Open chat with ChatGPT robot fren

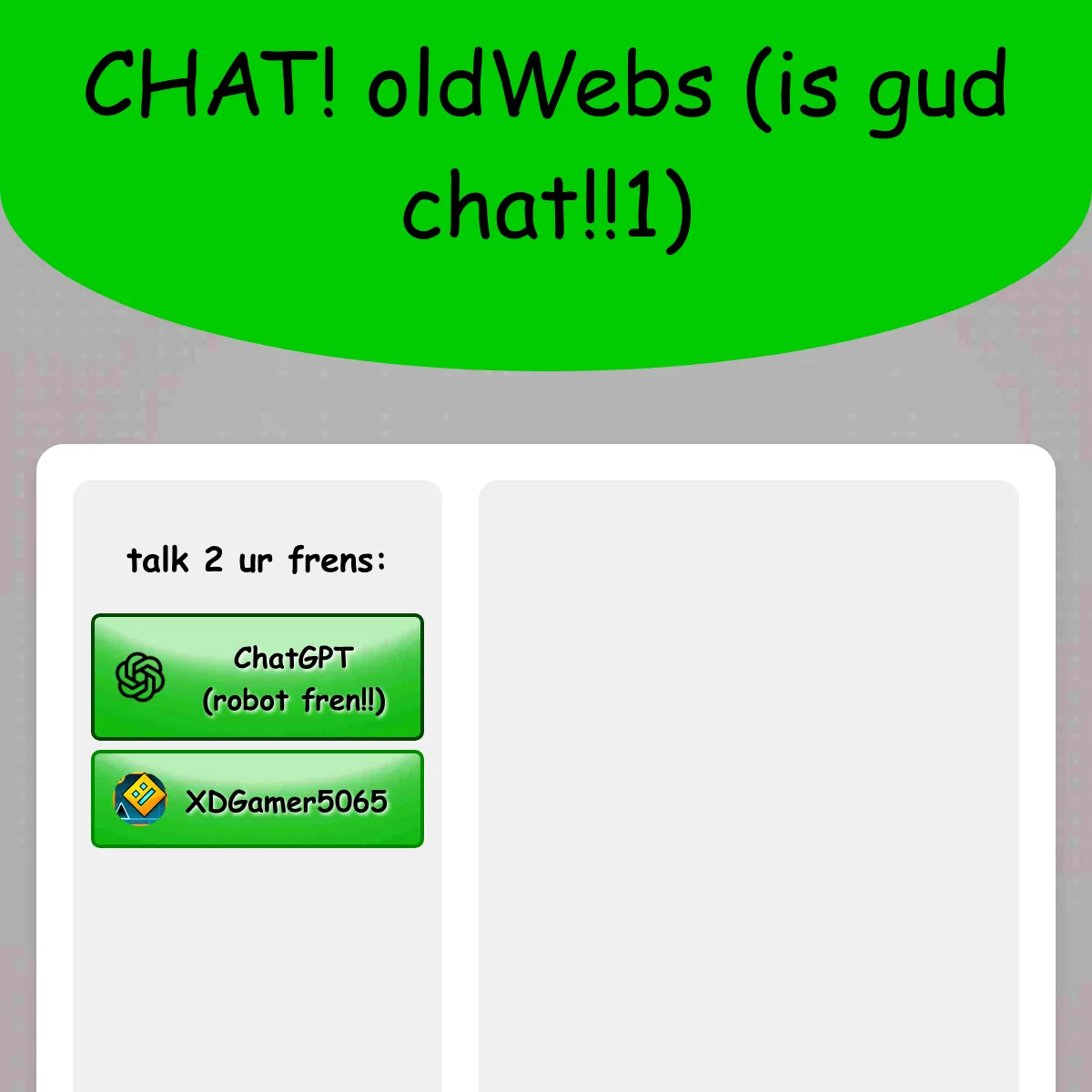(258, 677)
